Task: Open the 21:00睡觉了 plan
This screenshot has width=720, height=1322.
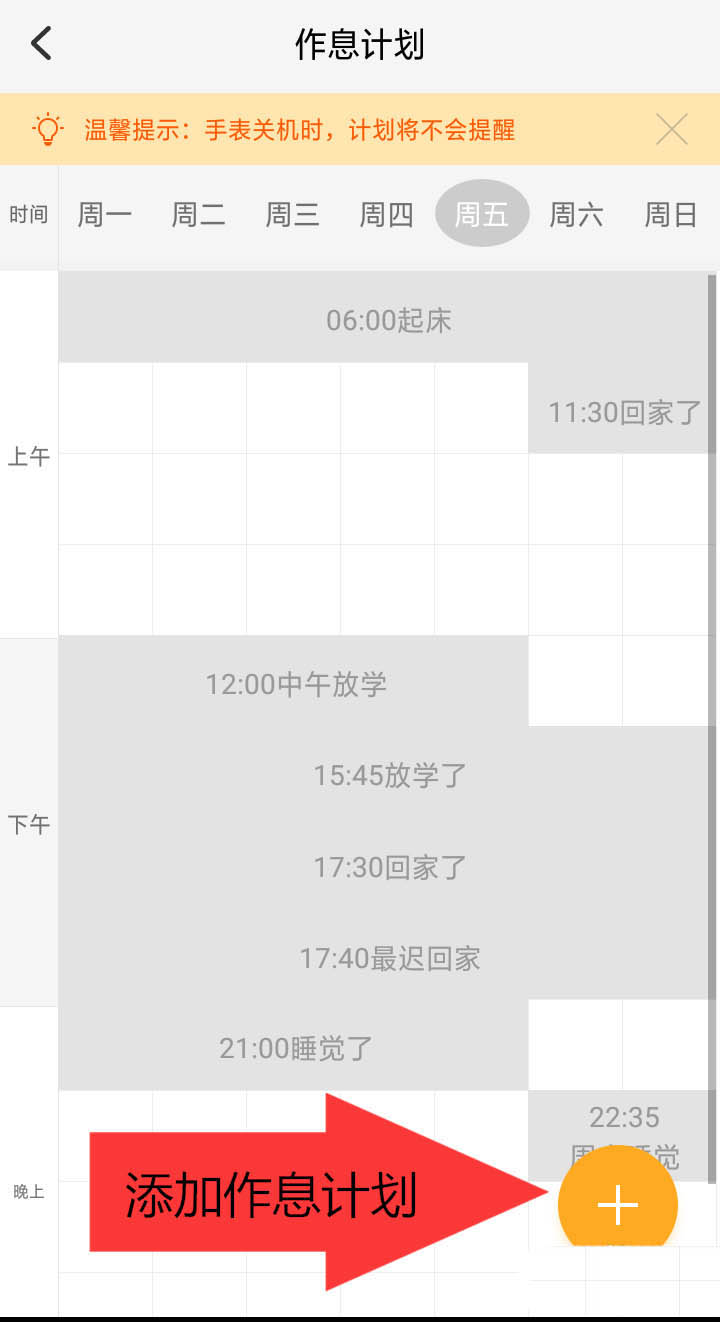Action: [x=295, y=1048]
